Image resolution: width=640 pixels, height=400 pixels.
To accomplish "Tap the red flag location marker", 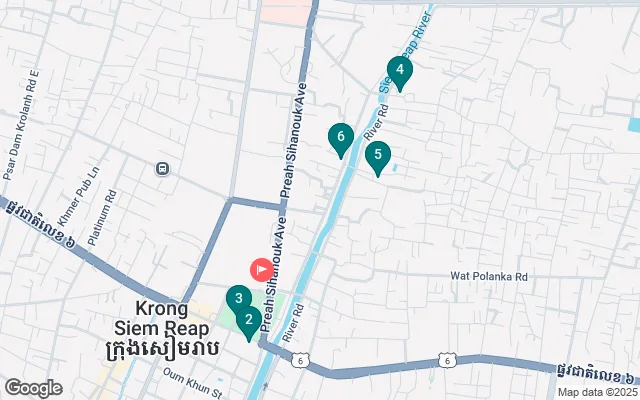I will (259, 268).
